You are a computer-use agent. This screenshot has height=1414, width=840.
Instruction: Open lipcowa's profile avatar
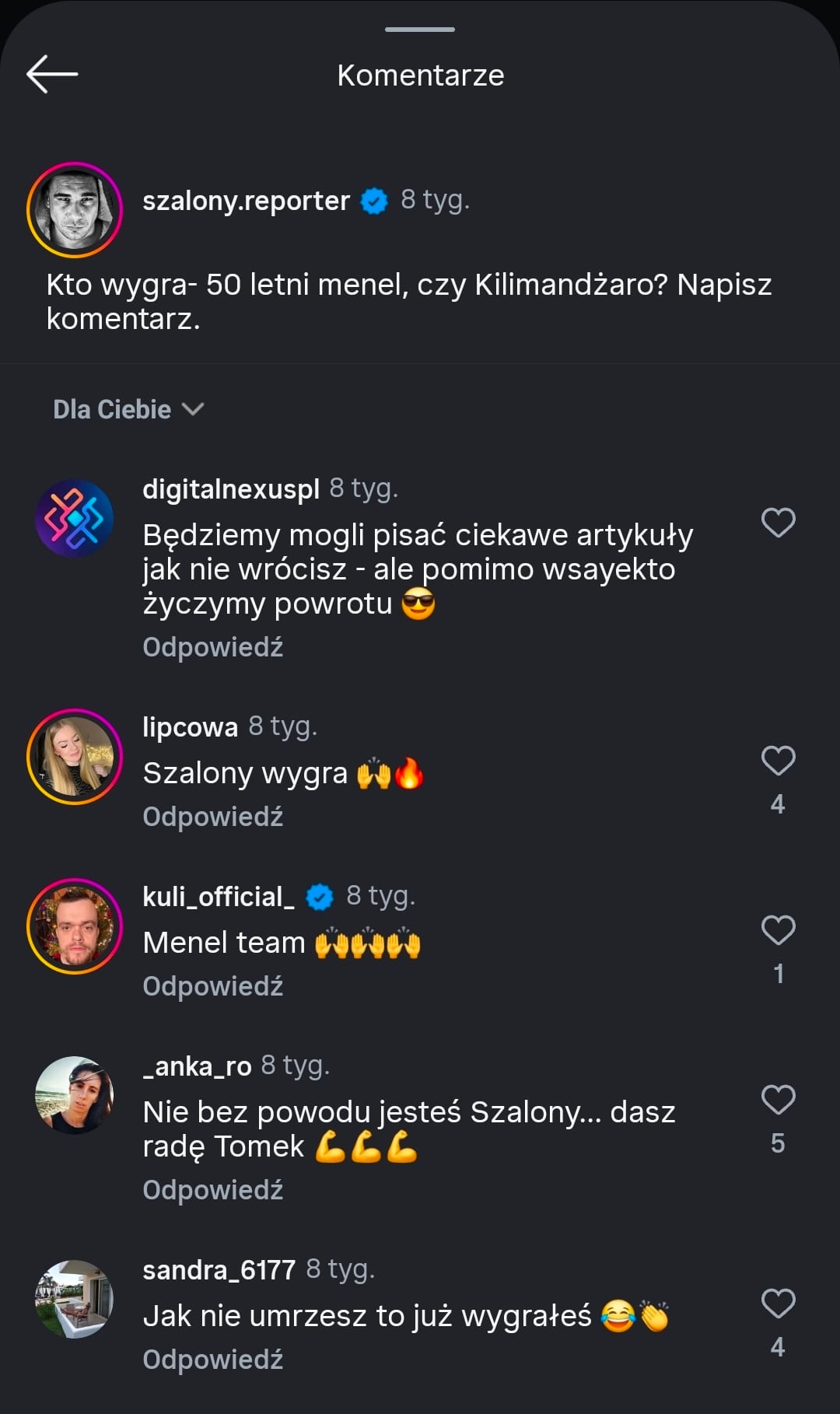point(75,756)
